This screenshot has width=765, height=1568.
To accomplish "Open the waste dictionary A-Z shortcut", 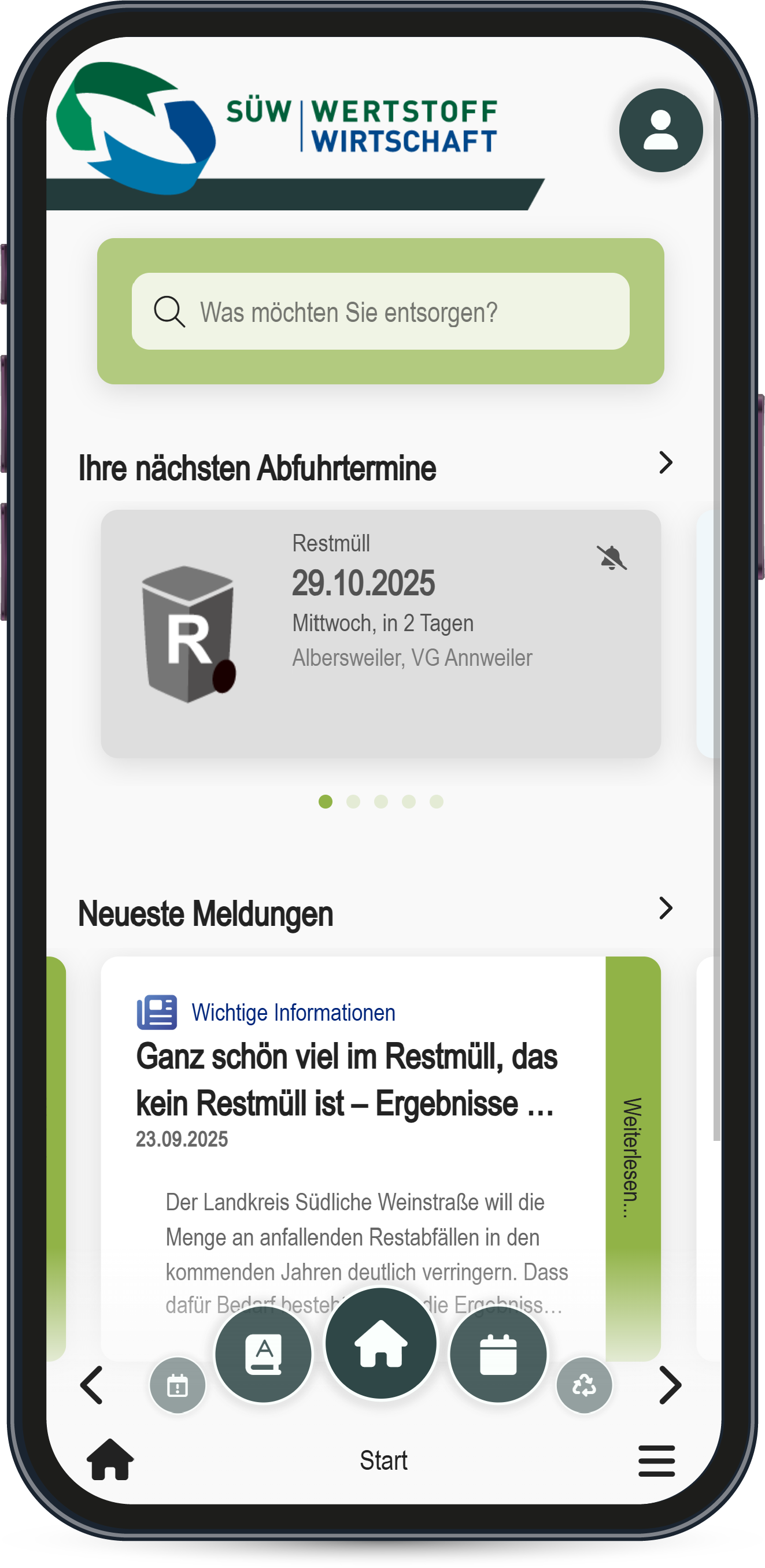I will point(264,1354).
